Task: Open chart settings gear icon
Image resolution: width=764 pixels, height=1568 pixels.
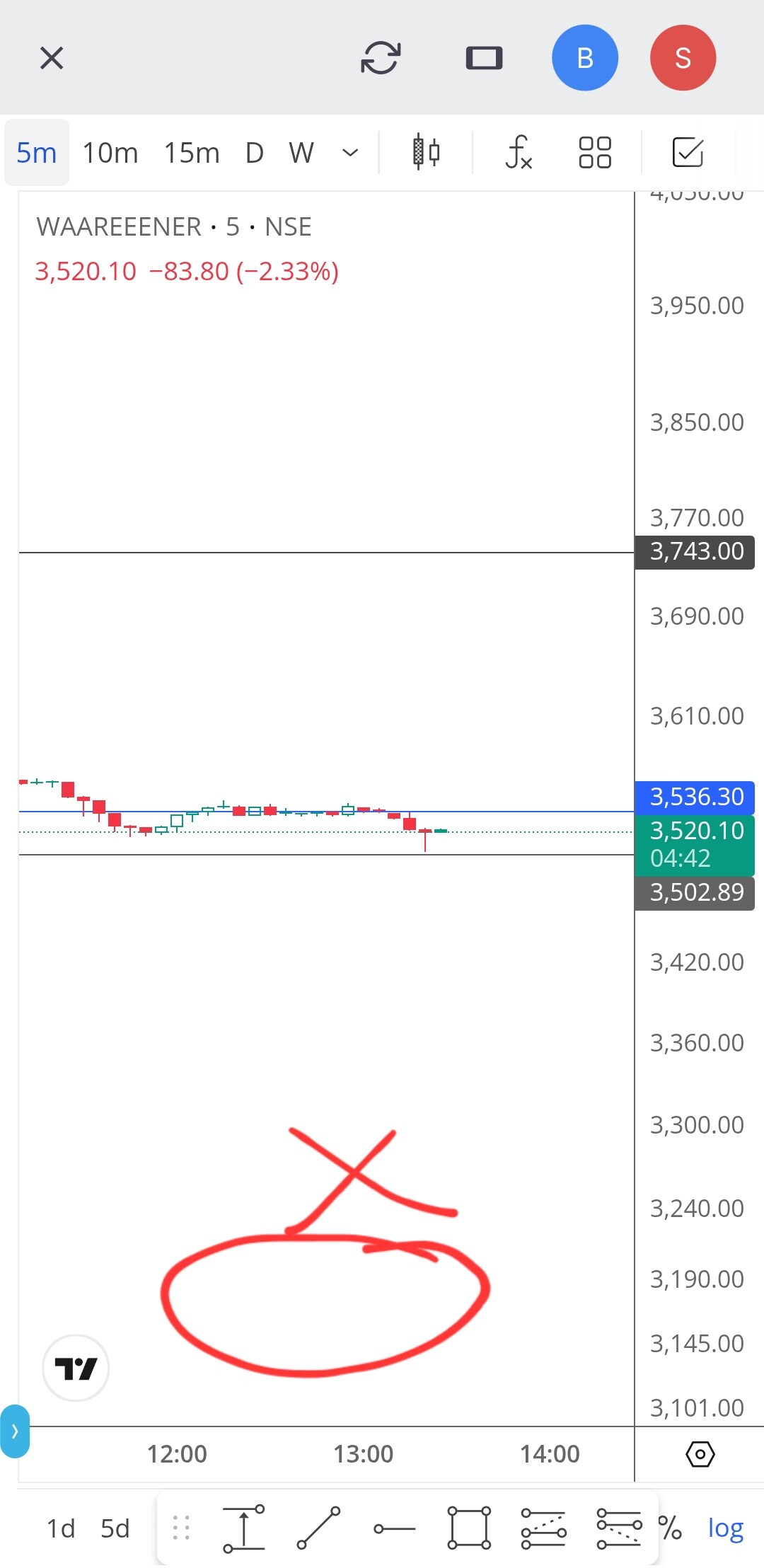Action: 700,1454
